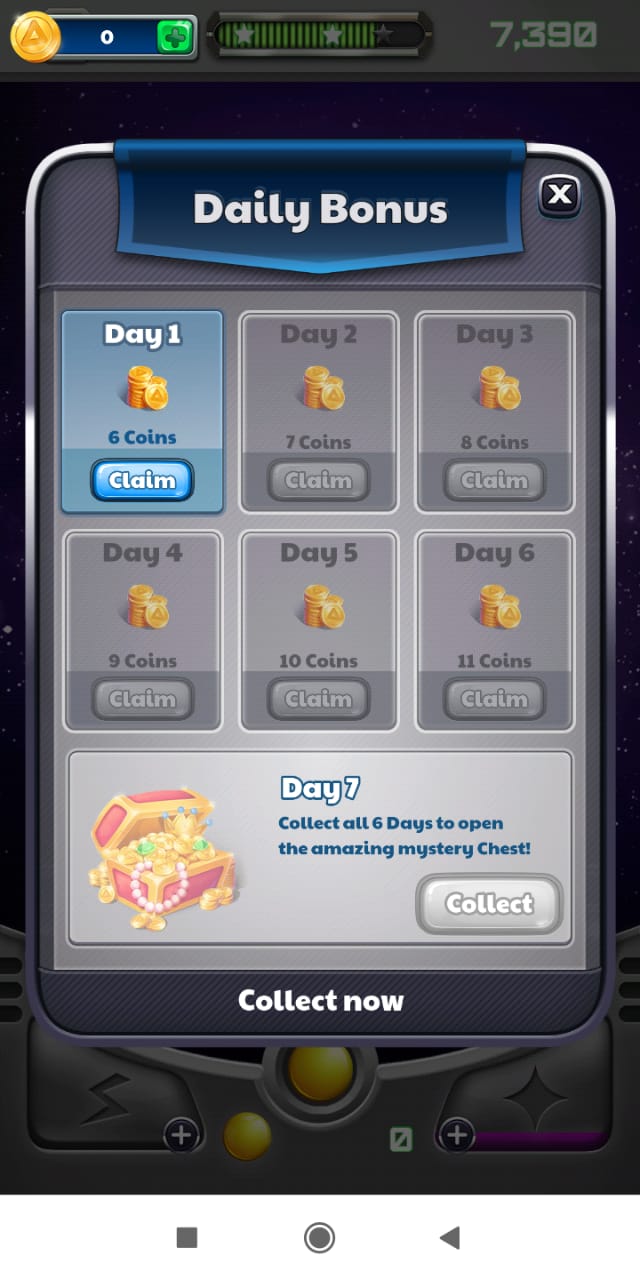
Task: Go back with the system back button
Action: click(450, 1238)
